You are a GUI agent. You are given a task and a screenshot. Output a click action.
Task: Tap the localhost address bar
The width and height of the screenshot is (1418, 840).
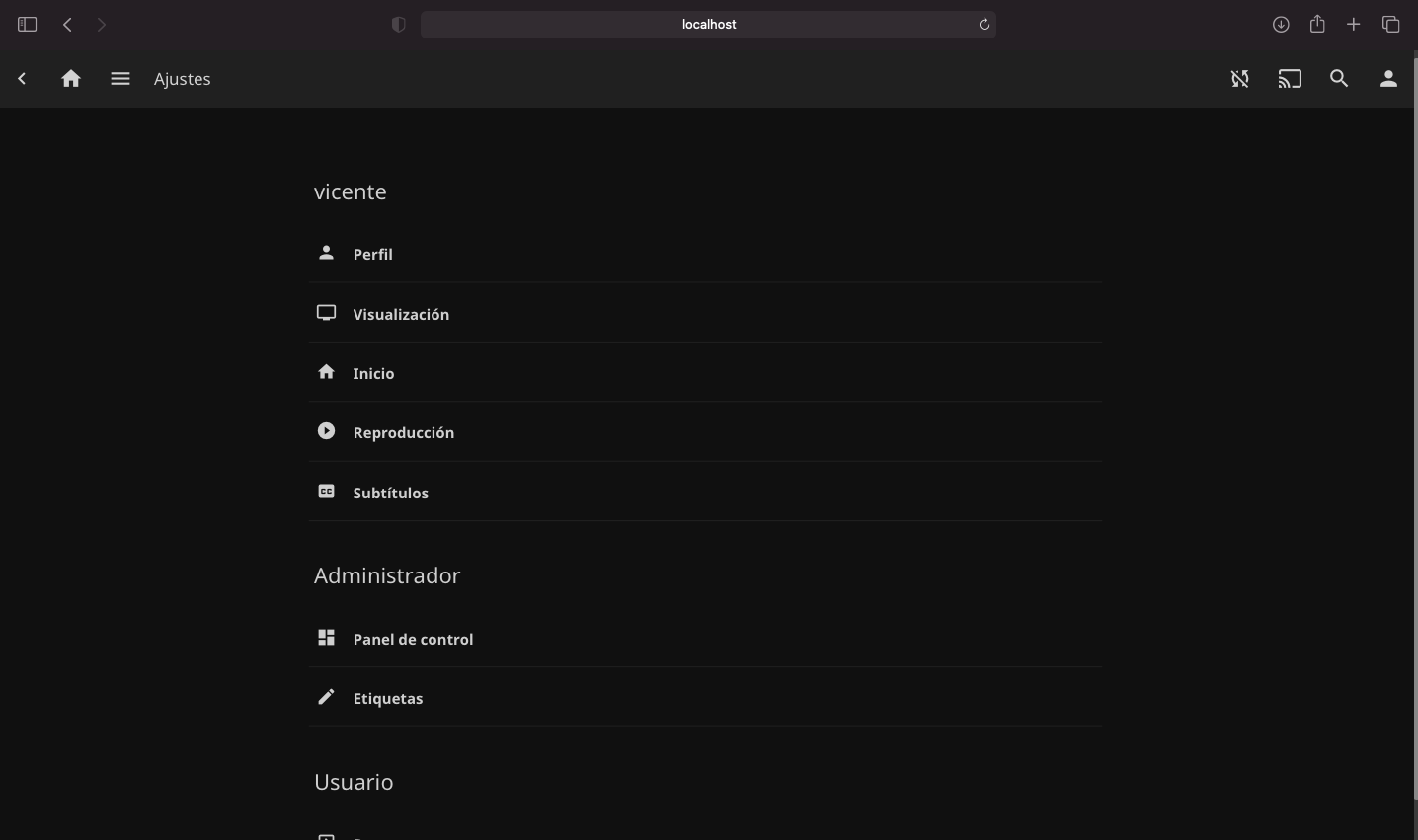coord(708,24)
